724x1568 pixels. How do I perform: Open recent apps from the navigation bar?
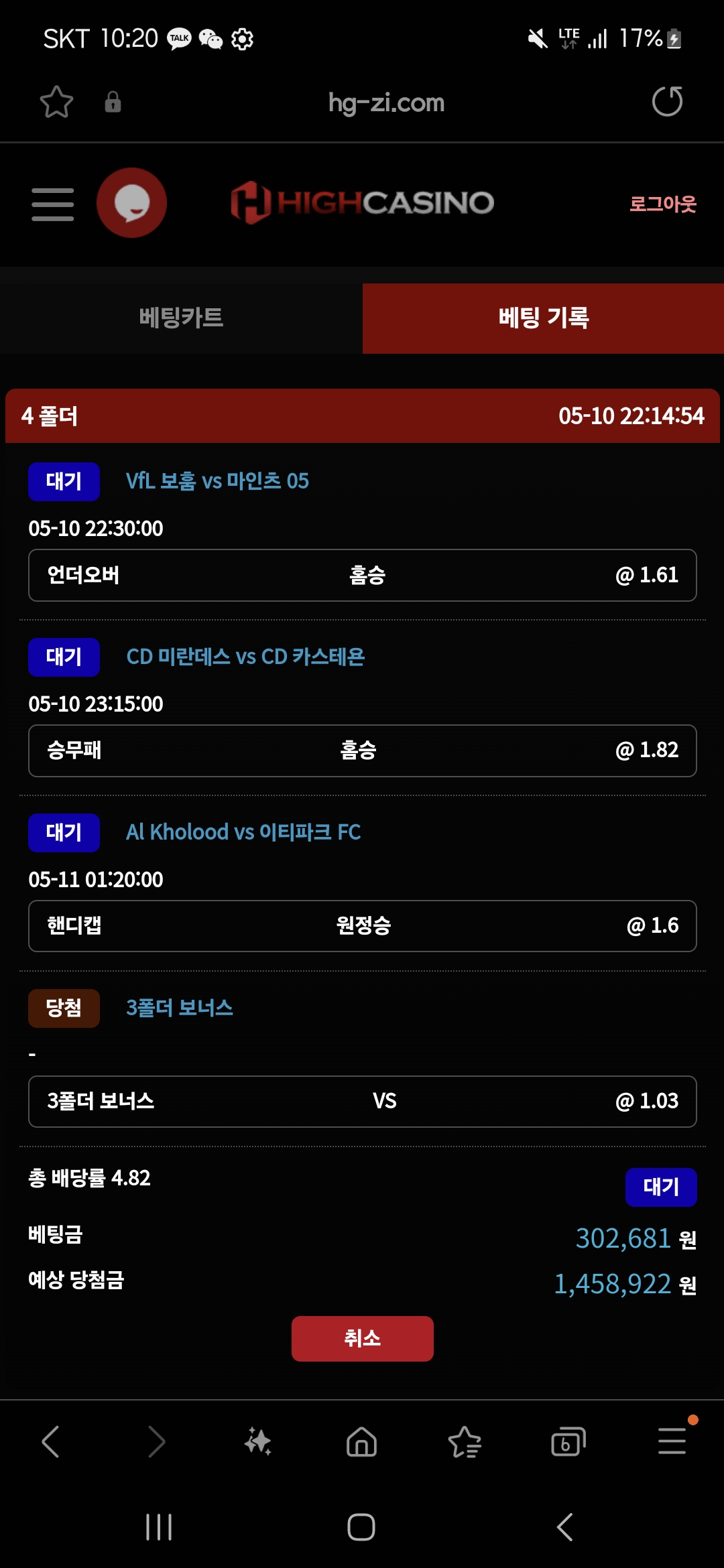159,1527
